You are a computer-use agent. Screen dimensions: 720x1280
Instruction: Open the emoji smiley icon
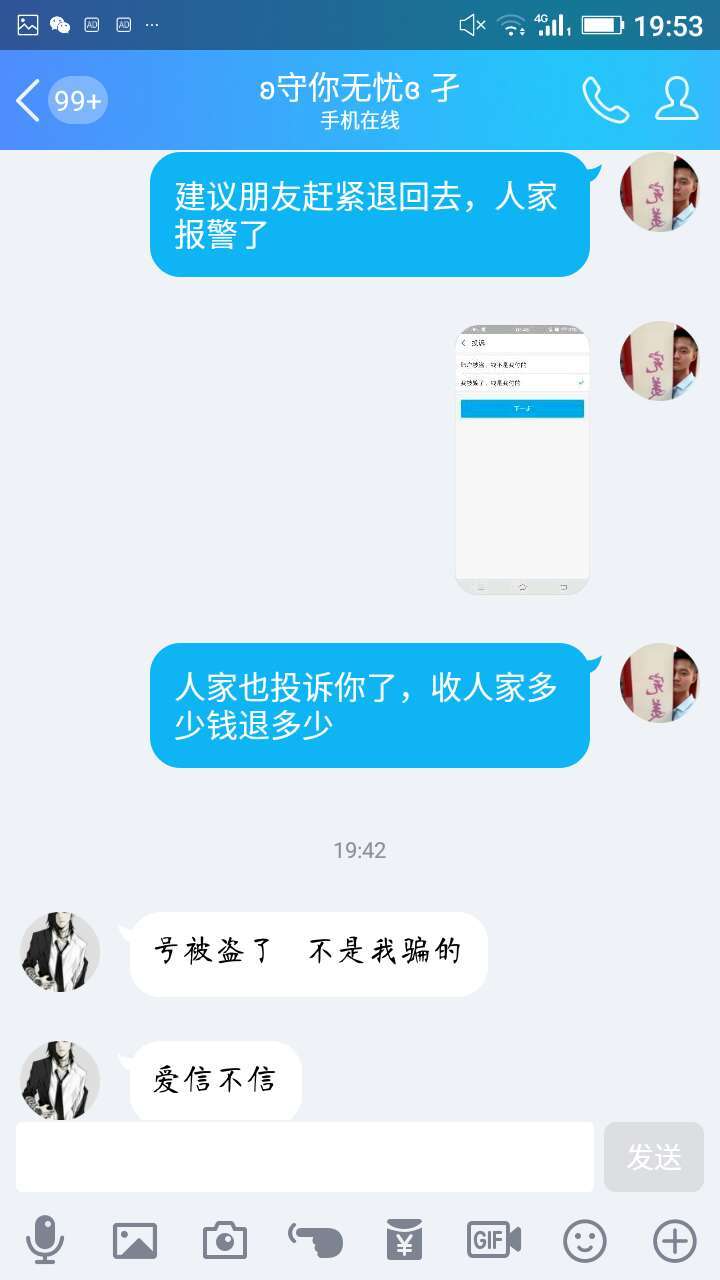[582, 1238]
